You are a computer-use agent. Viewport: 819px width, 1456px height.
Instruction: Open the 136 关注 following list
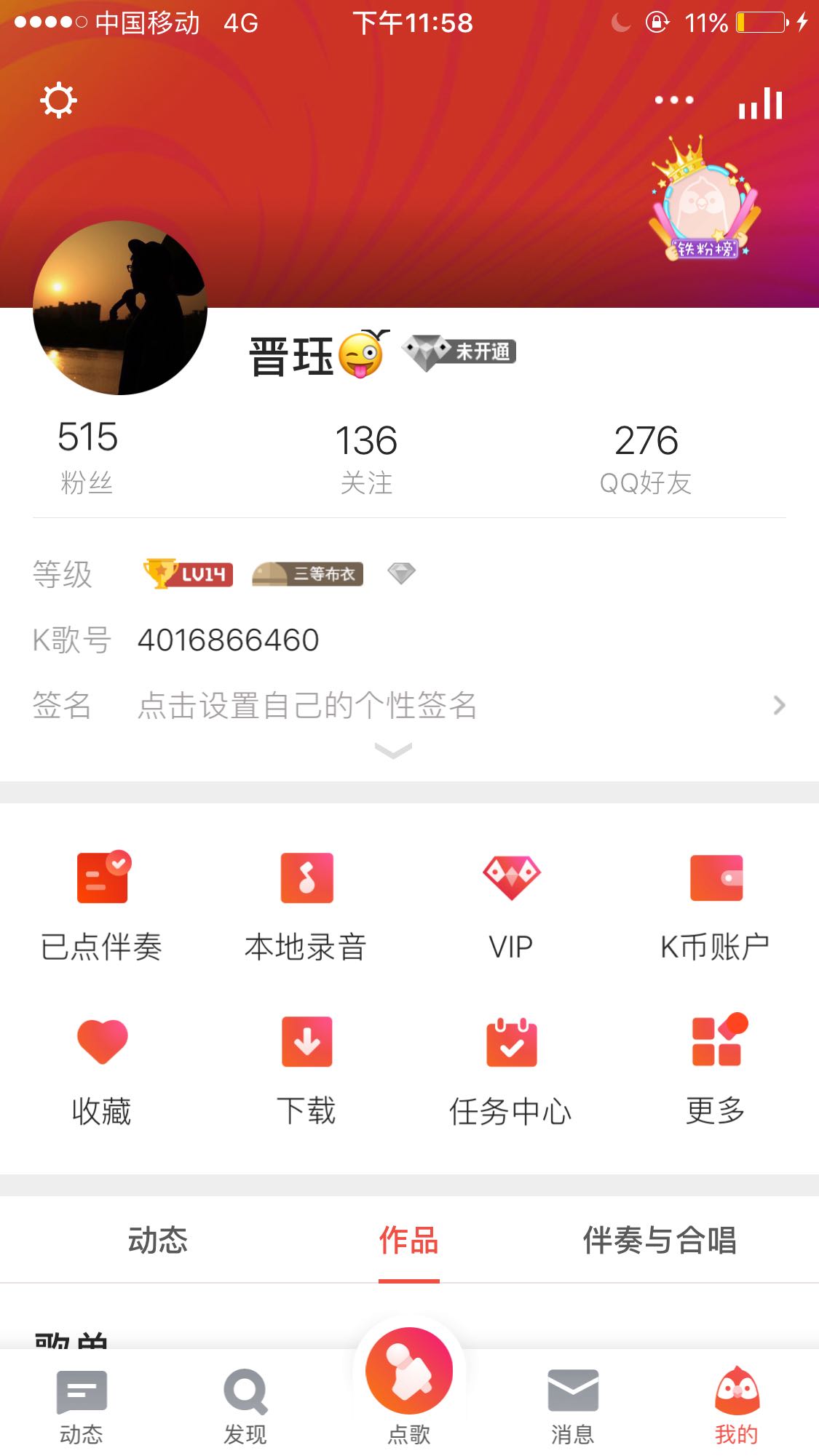(366, 458)
